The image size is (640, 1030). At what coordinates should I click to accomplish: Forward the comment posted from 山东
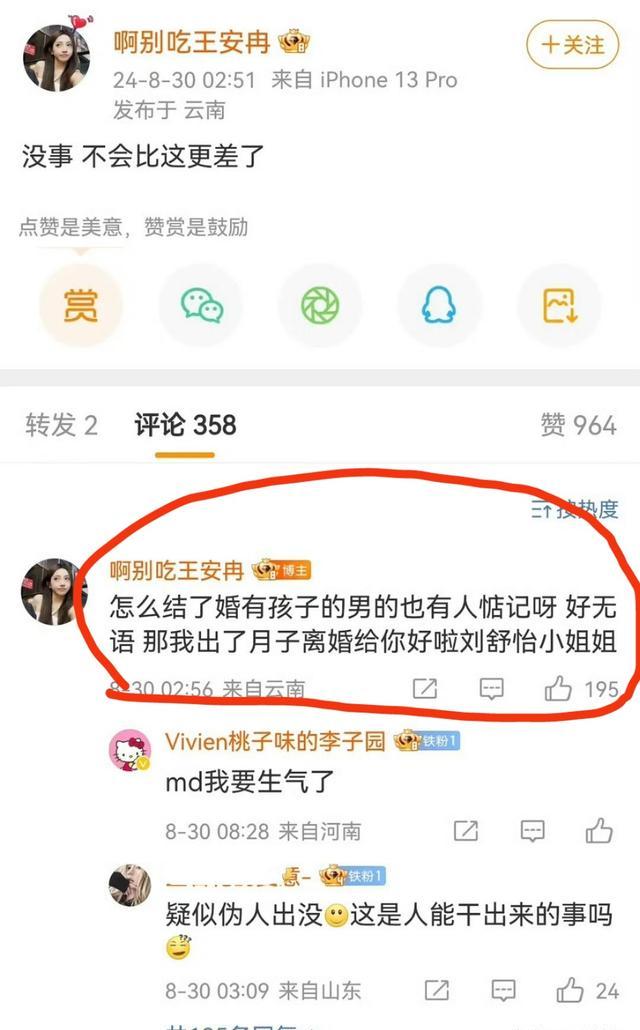tap(437, 990)
